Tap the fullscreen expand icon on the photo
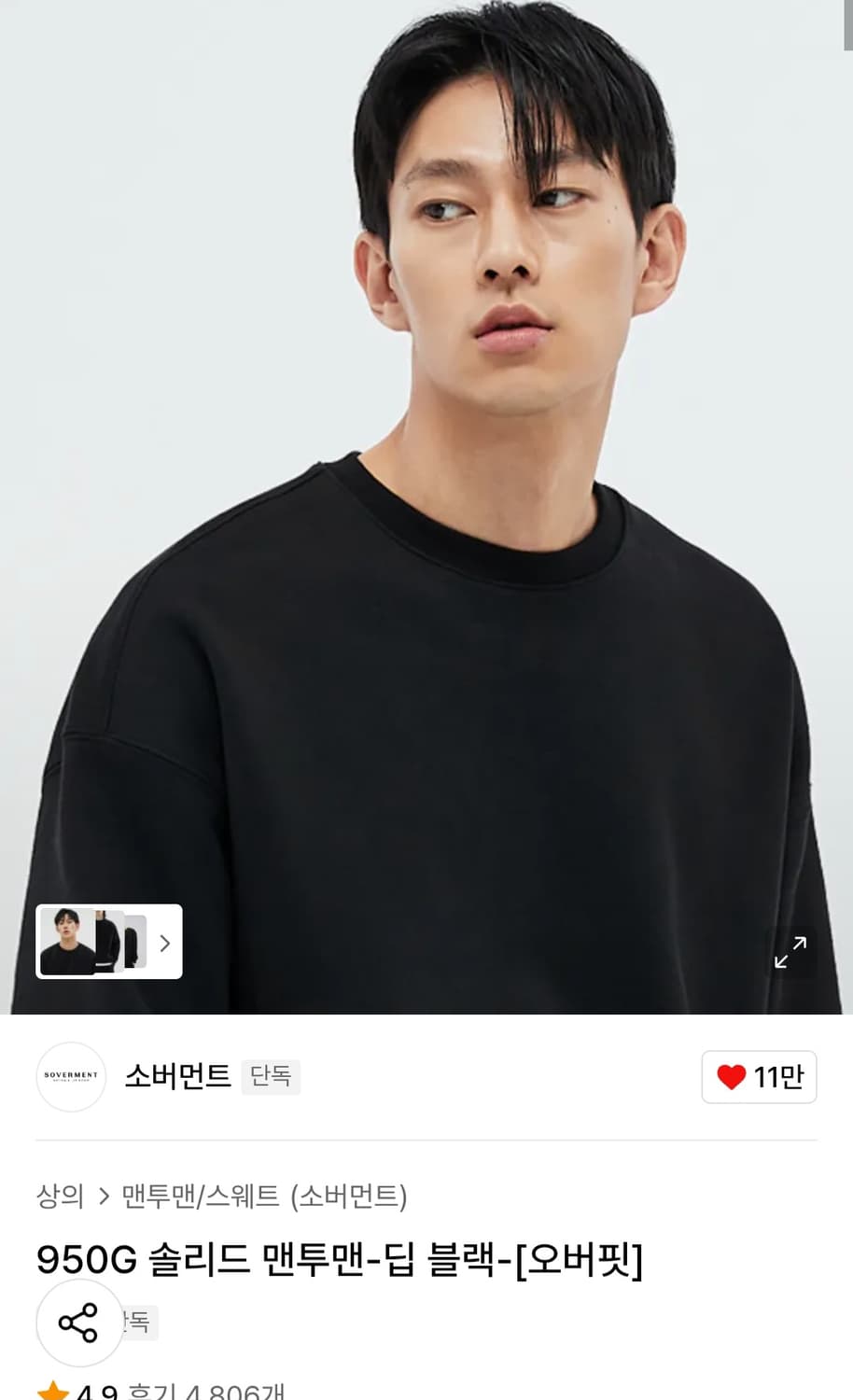Screen dimensions: 853x1400 792,951
